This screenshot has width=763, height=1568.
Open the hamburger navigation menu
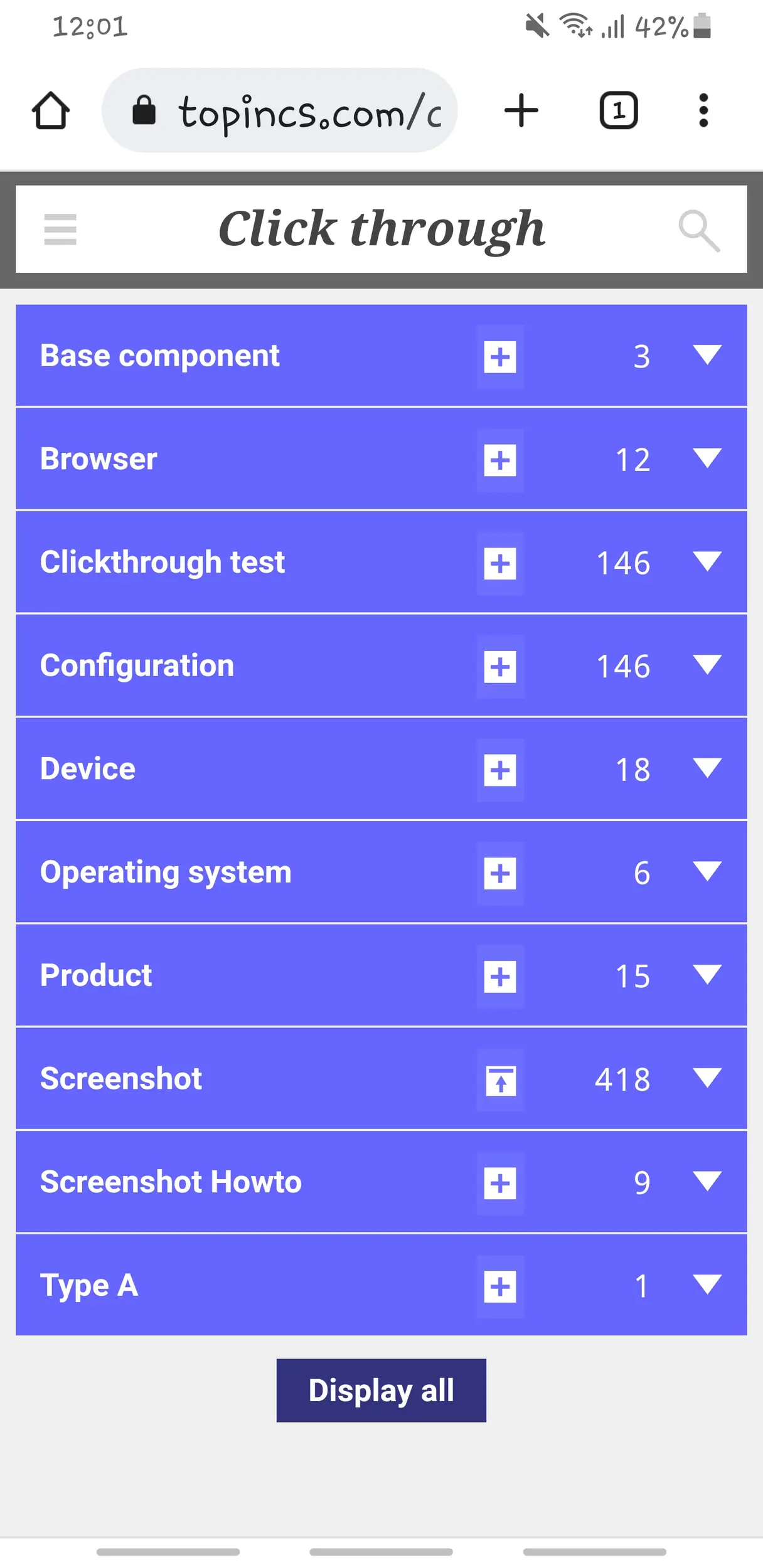point(60,230)
